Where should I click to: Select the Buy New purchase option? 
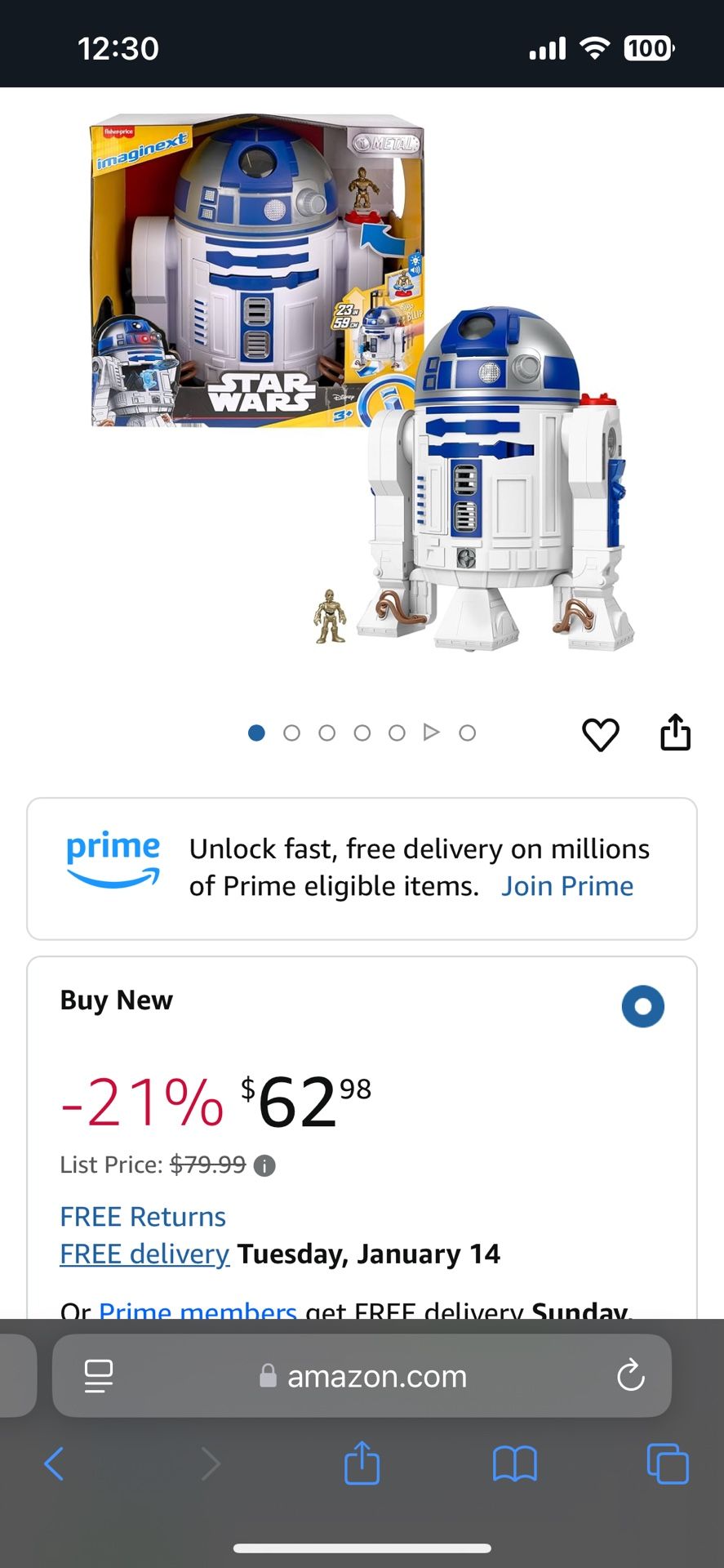[x=643, y=1006]
